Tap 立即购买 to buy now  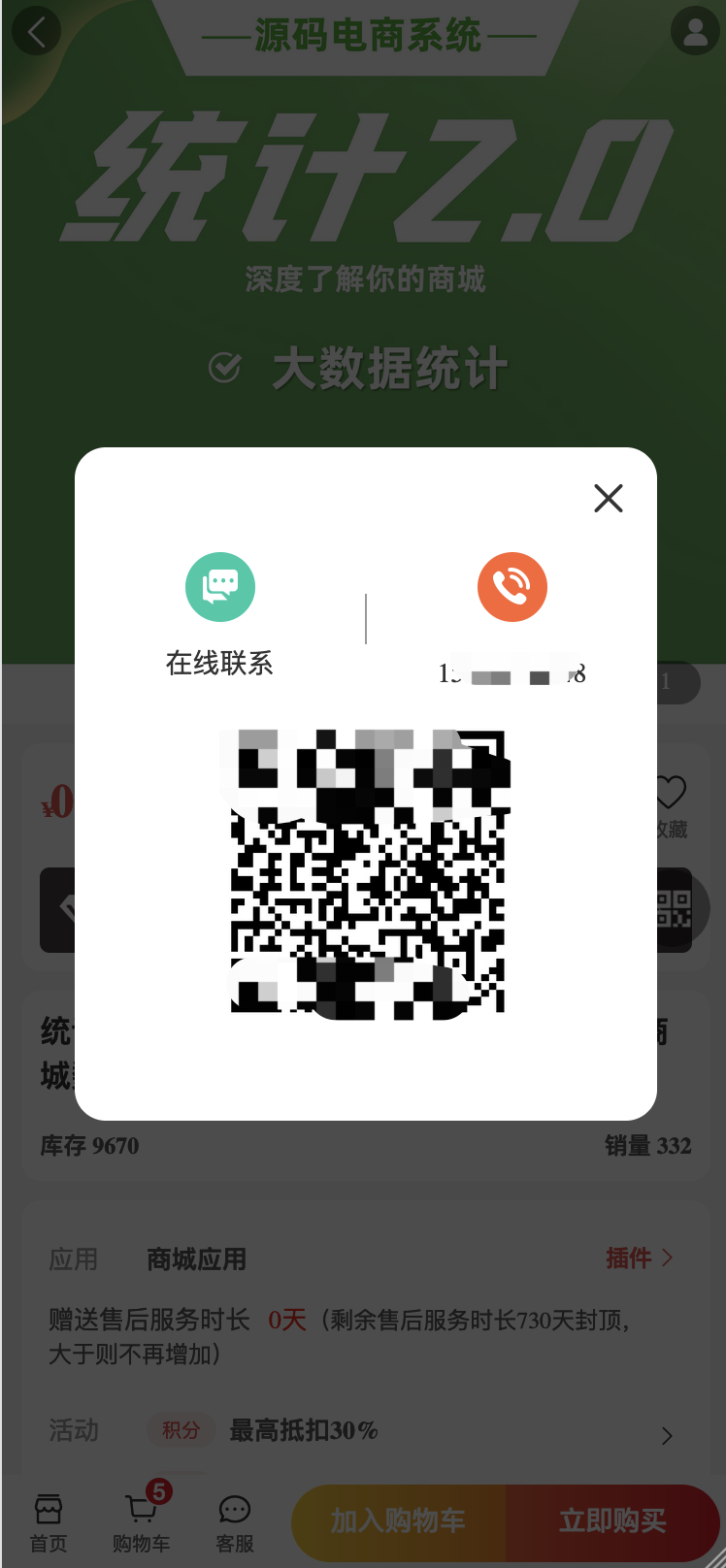click(x=612, y=1520)
